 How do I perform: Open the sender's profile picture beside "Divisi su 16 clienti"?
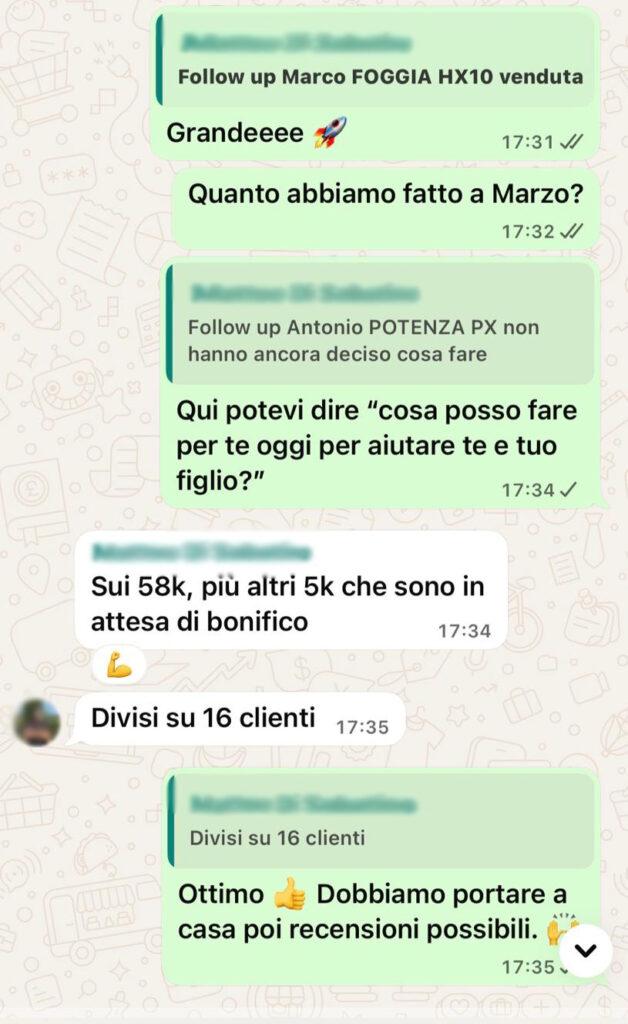click(x=37, y=722)
